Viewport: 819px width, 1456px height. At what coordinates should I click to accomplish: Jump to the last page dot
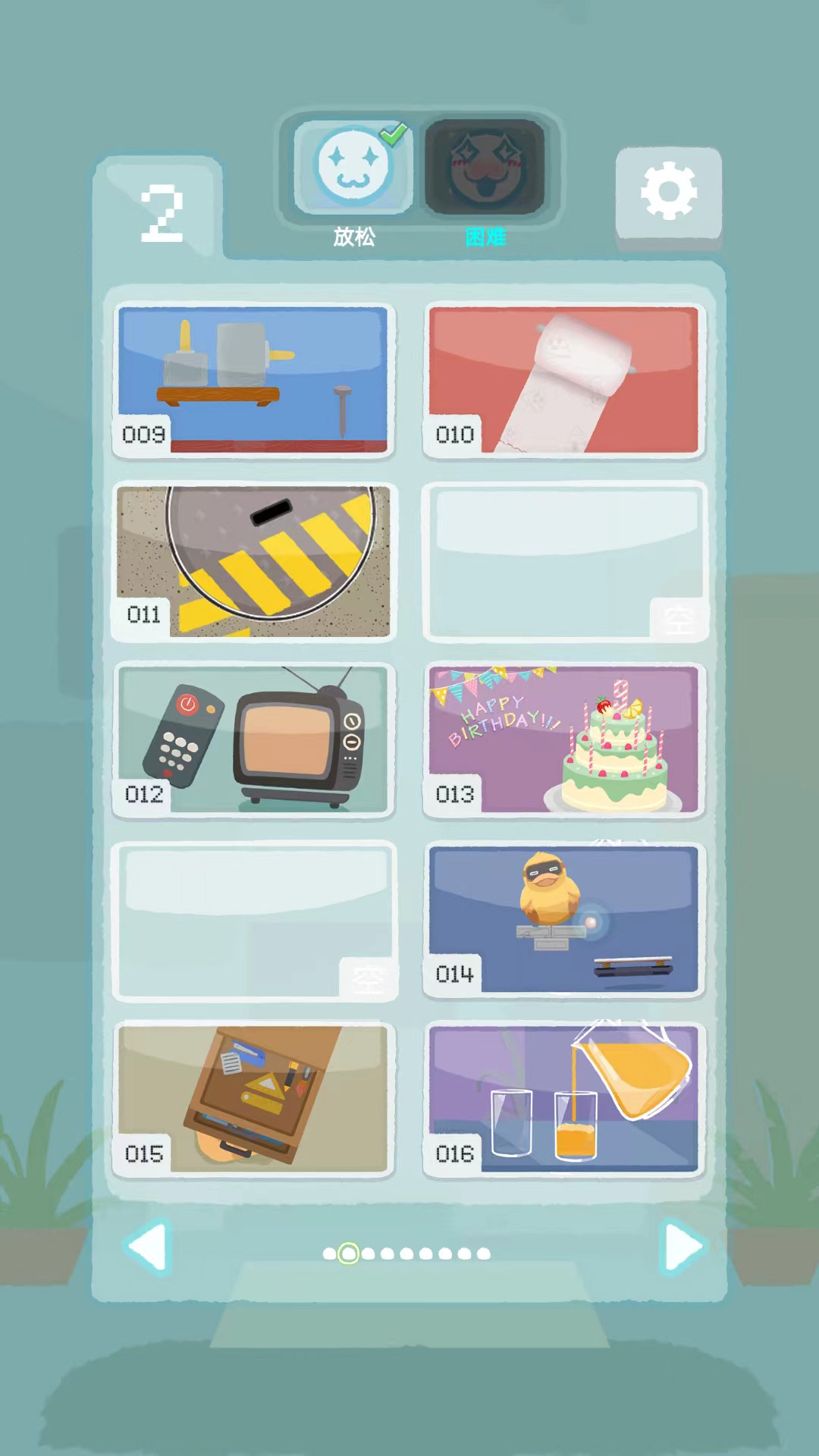[x=484, y=1254]
